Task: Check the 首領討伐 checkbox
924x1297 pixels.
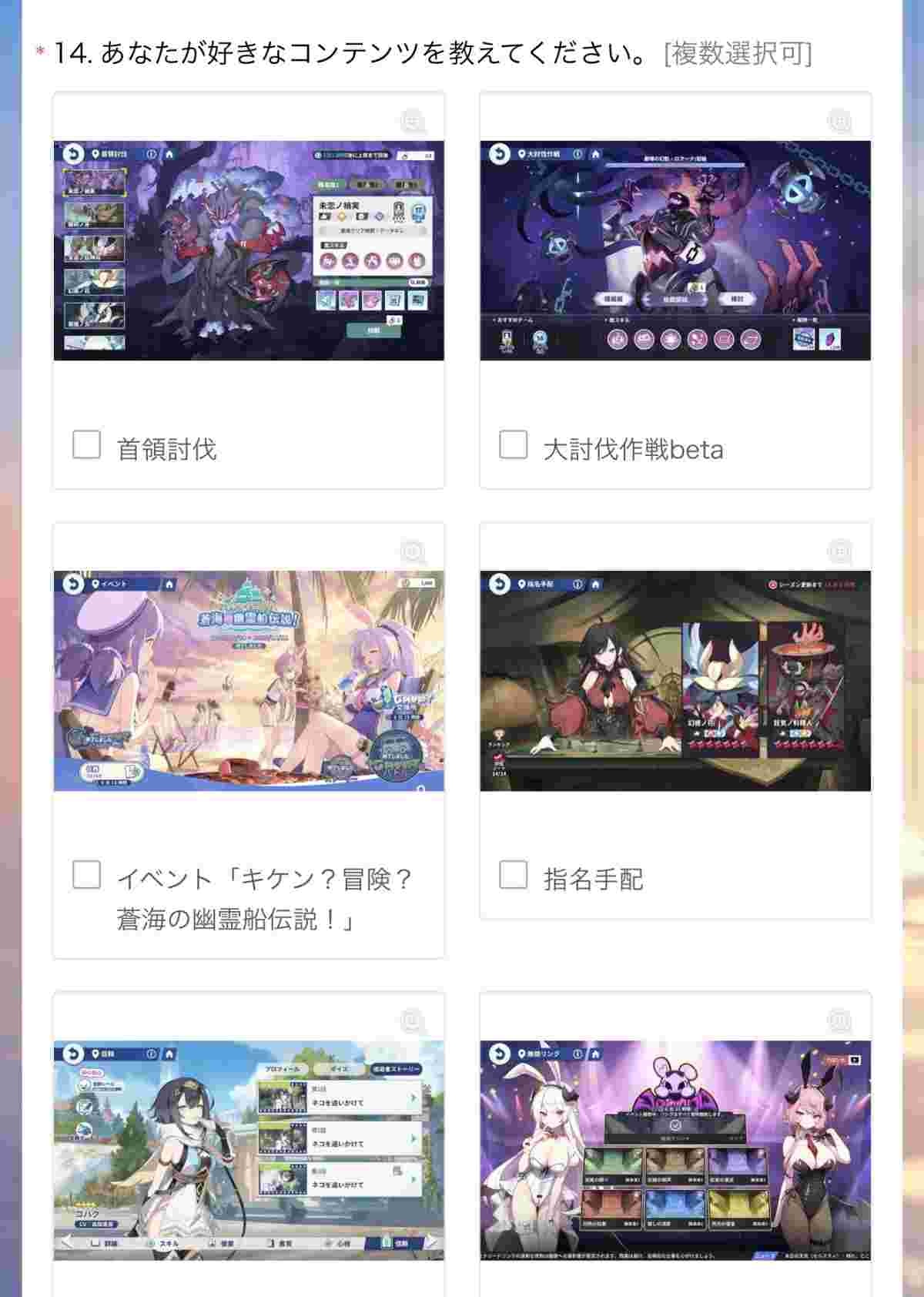Action: [x=86, y=444]
